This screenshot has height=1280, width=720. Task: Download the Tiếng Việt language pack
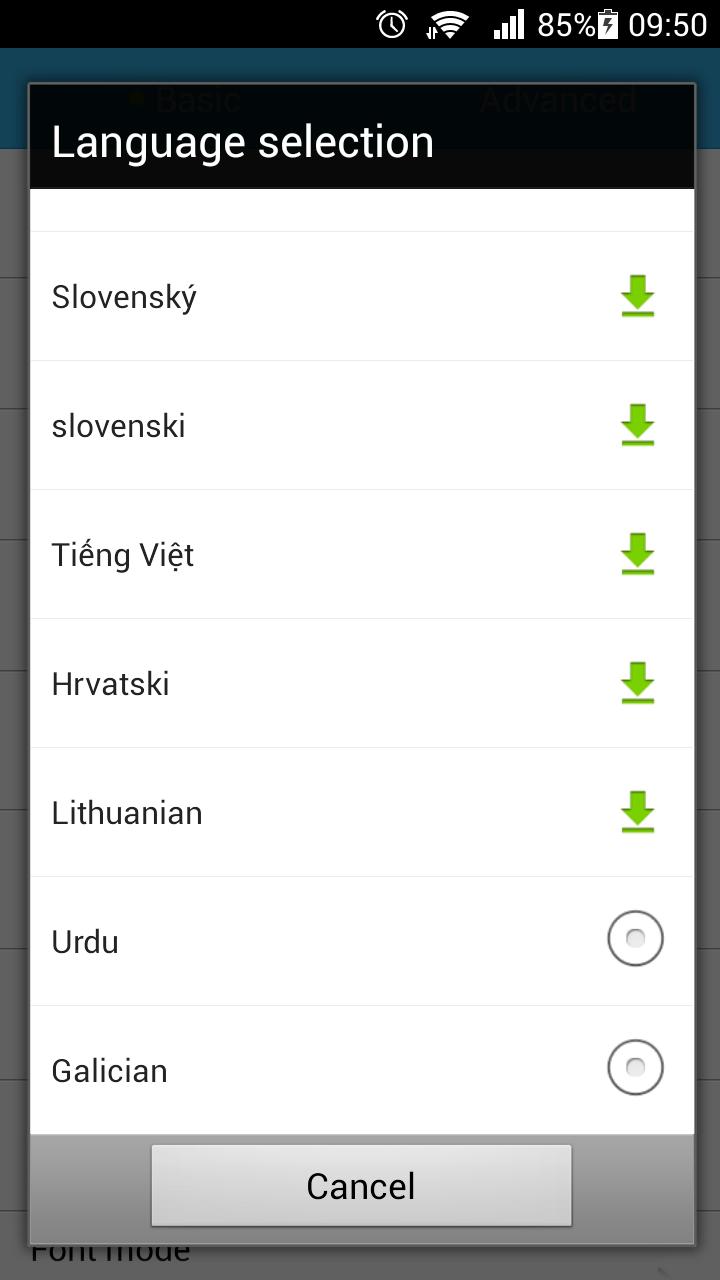click(637, 554)
